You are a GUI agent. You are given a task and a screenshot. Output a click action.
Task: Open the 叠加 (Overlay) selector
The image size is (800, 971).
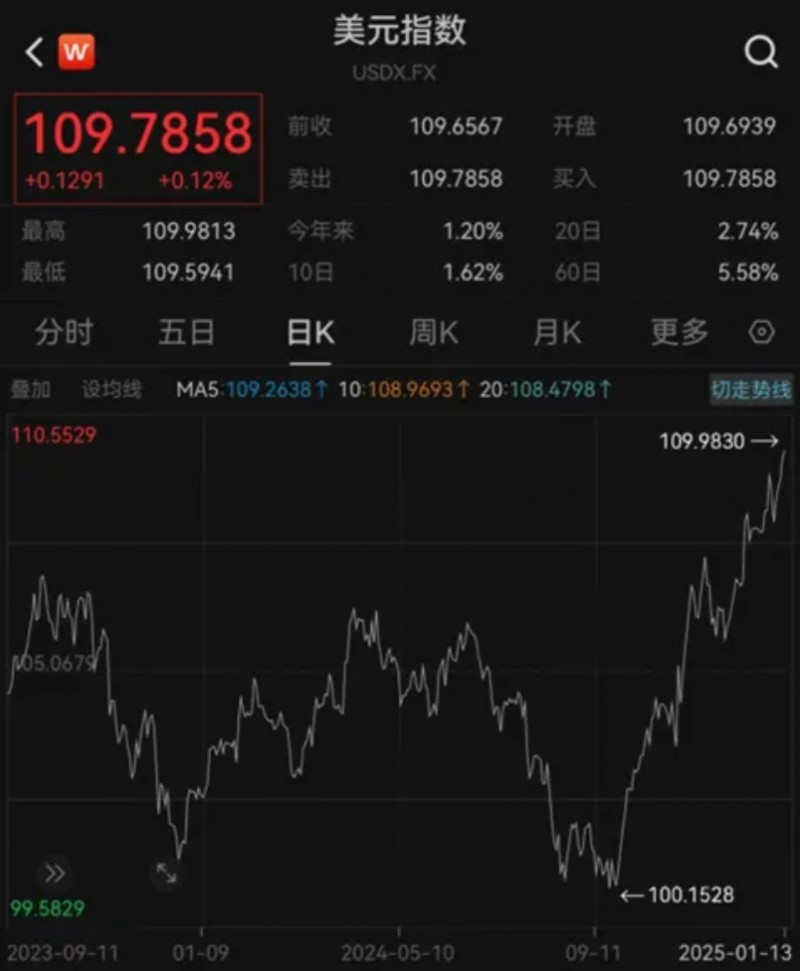pos(31,390)
